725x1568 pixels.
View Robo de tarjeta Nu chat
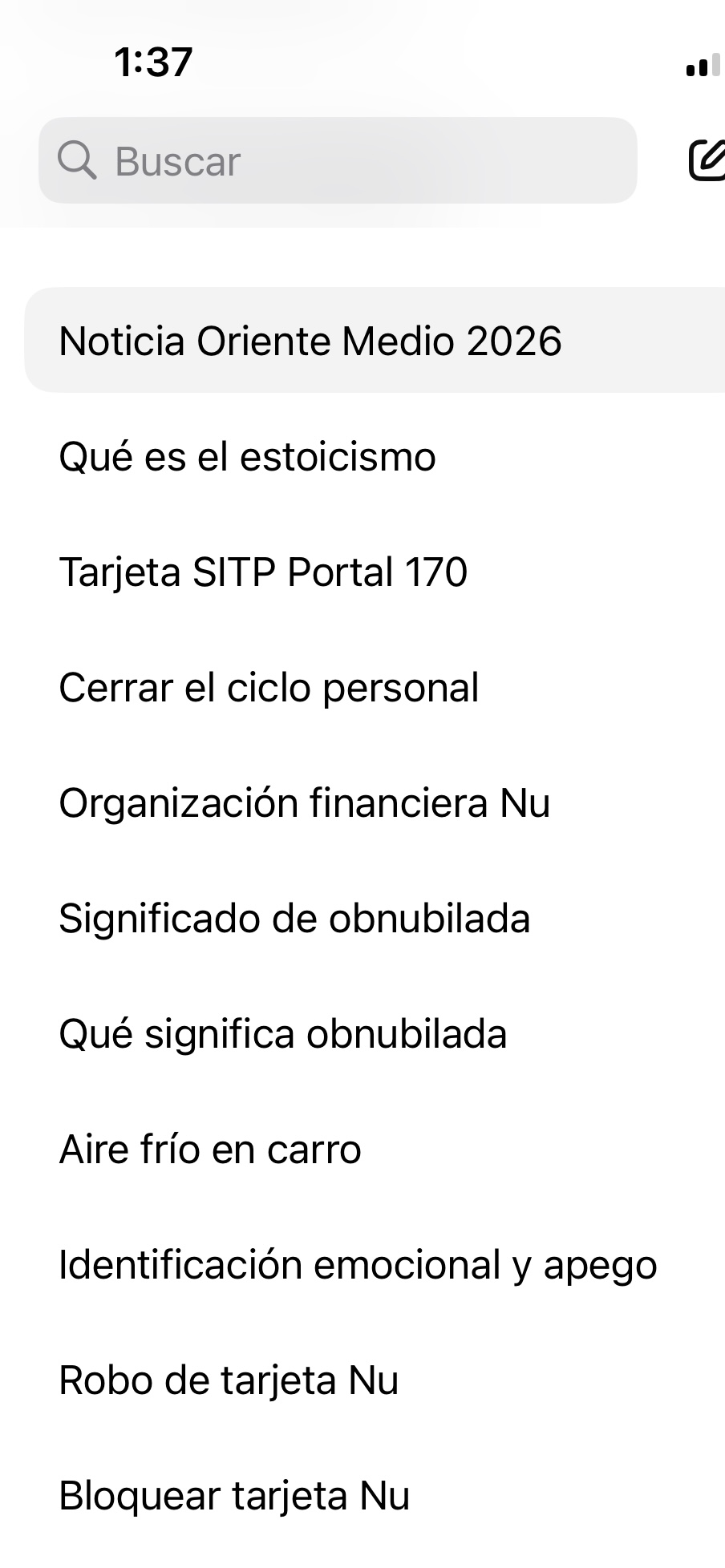229,1380
